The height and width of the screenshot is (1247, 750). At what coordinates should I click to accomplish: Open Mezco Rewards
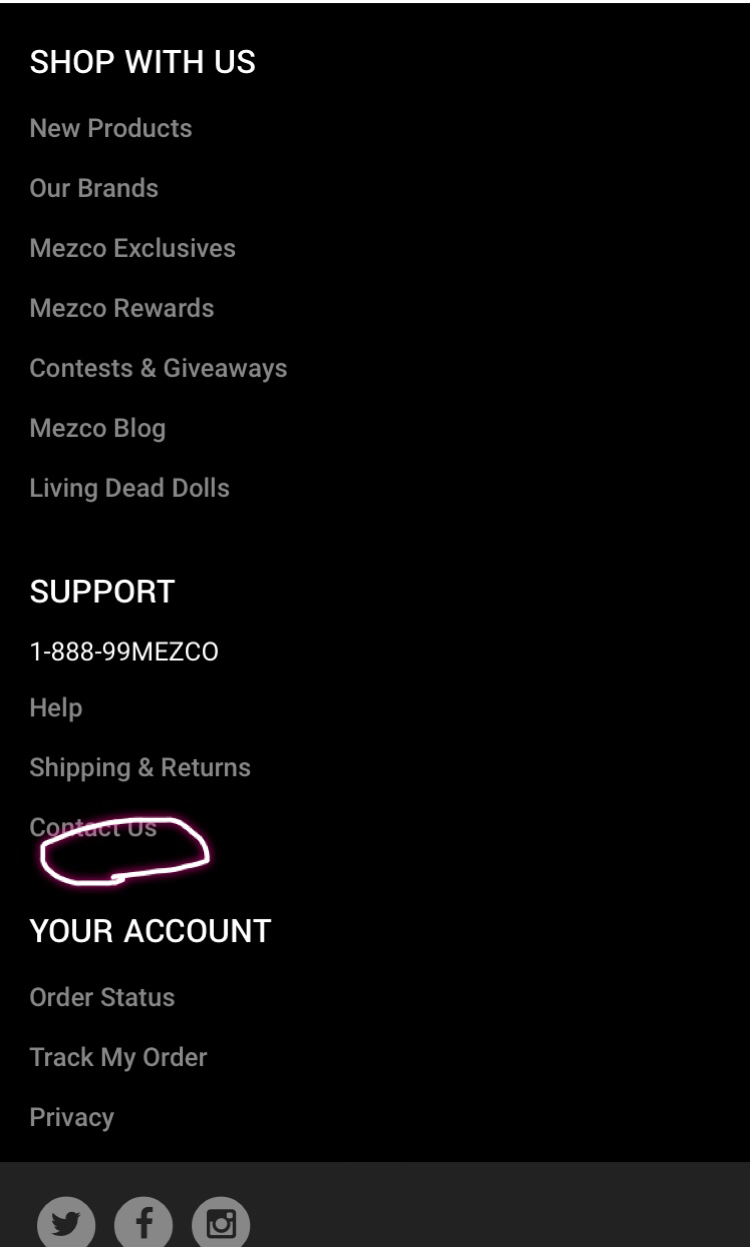(x=122, y=308)
